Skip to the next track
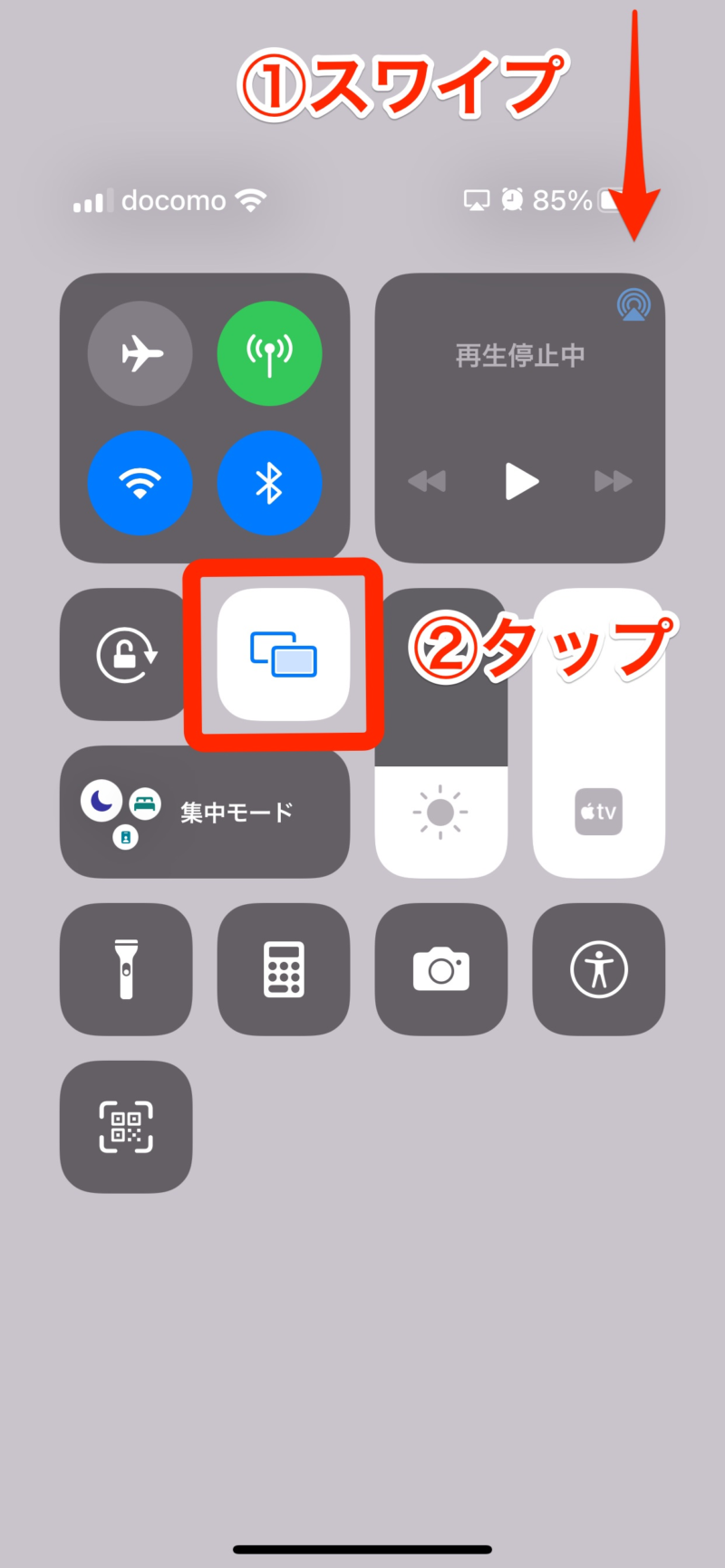This screenshot has width=725, height=1568. pos(614,481)
